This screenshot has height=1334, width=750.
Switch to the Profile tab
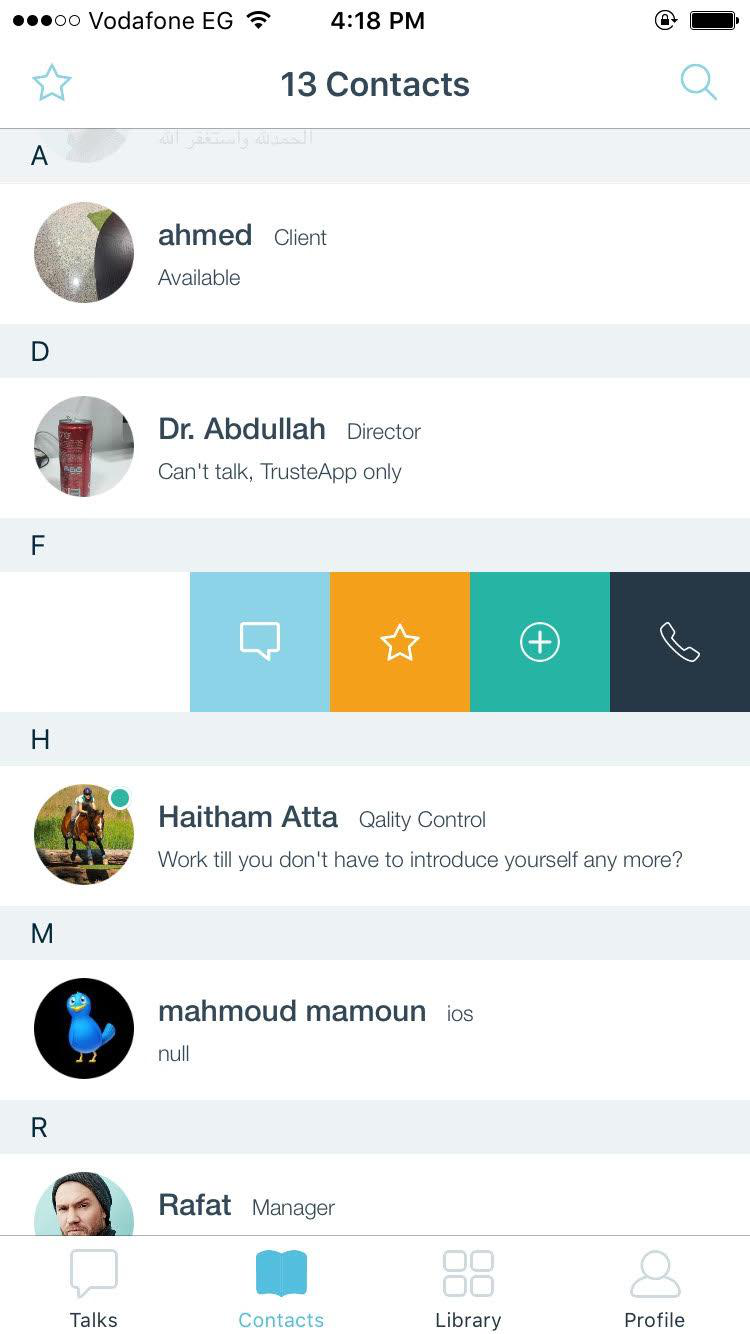pos(655,1288)
